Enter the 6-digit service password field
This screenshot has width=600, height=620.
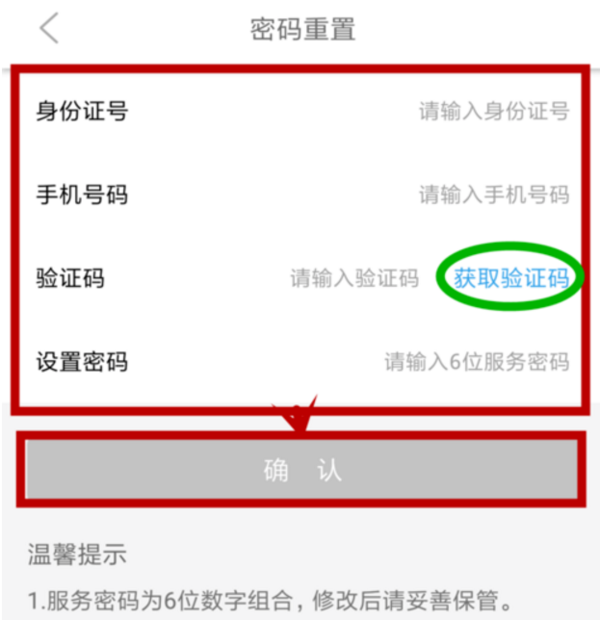[477, 361]
